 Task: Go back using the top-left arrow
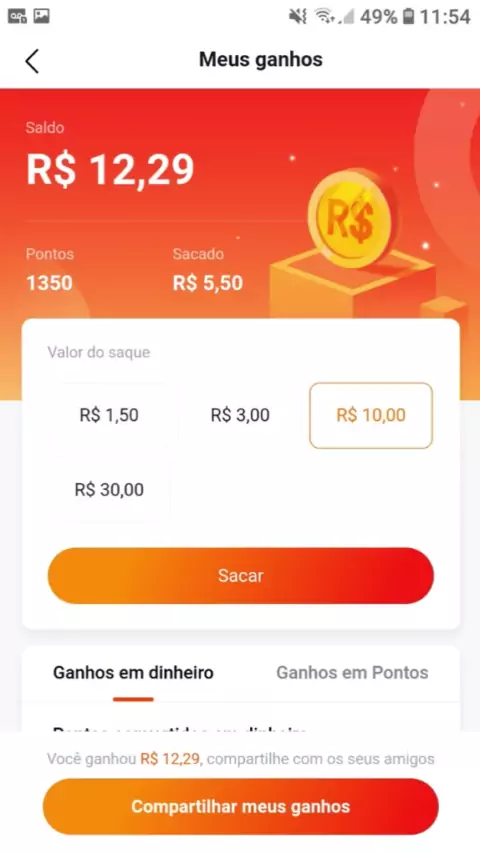click(32, 60)
